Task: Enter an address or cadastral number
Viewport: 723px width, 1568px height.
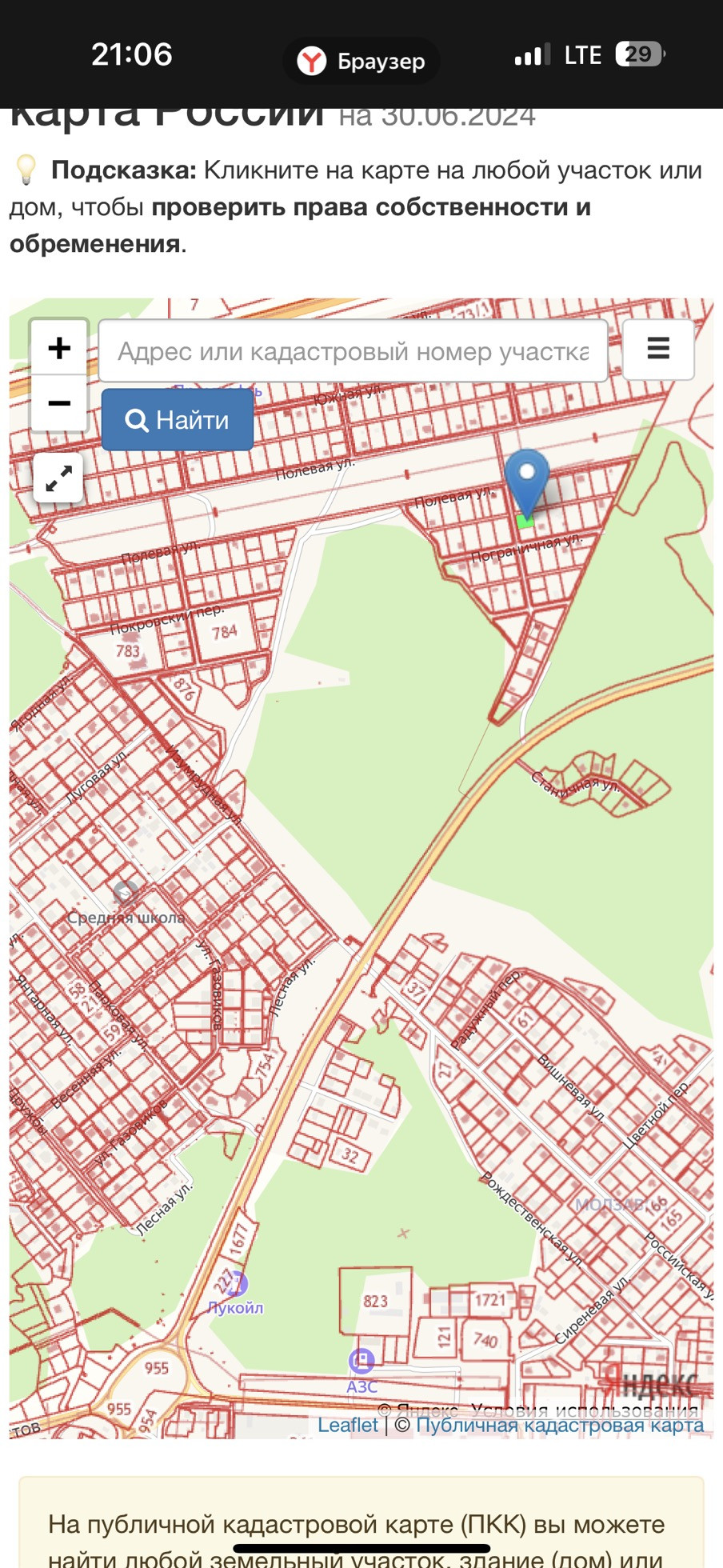Action: pyautogui.click(x=353, y=351)
